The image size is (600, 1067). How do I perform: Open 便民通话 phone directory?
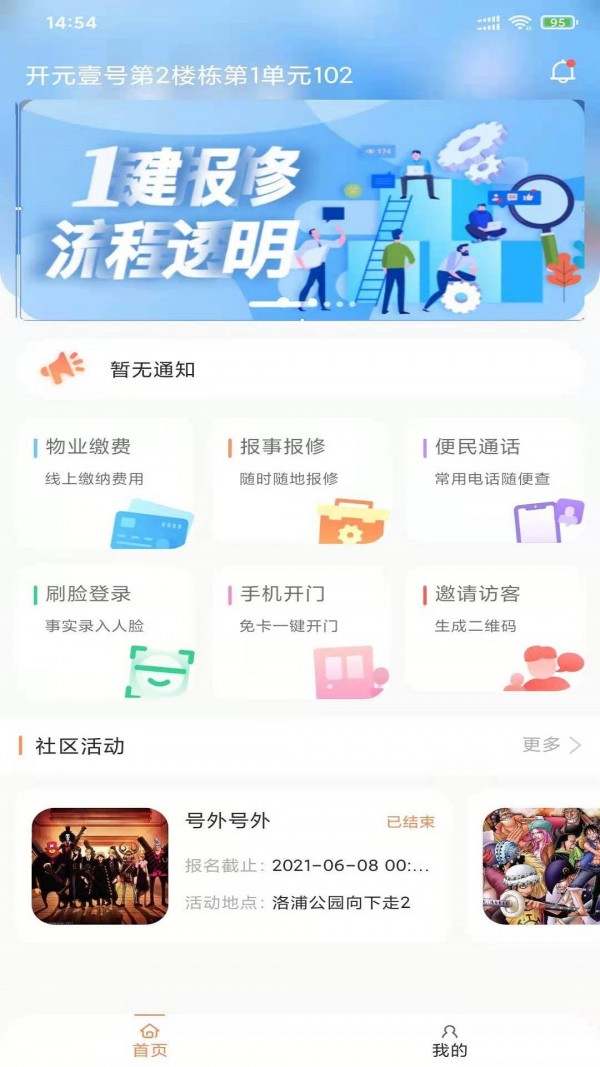pos(494,482)
